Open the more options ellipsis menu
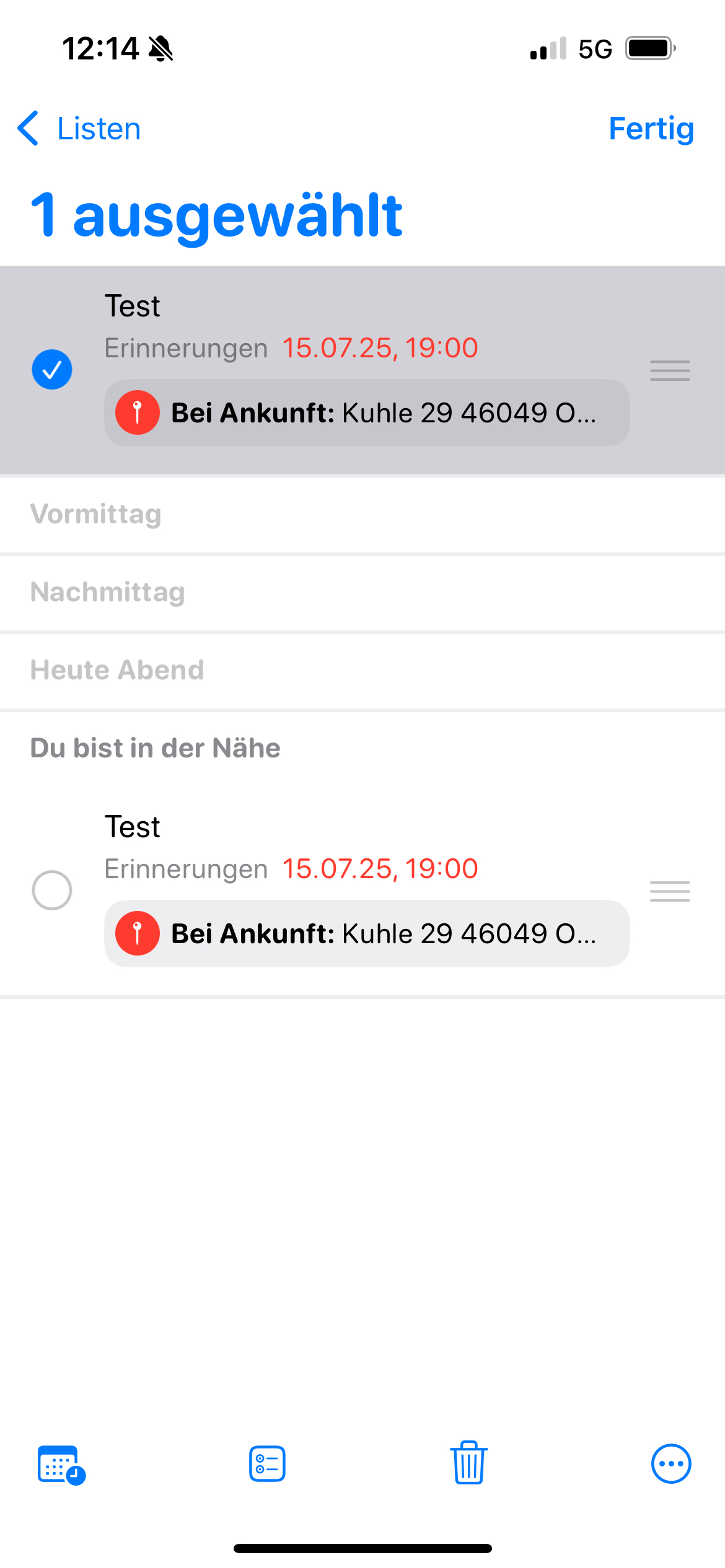Image resolution: width=725 pixels, height=1568 pixels. [x=670, y=1464]
